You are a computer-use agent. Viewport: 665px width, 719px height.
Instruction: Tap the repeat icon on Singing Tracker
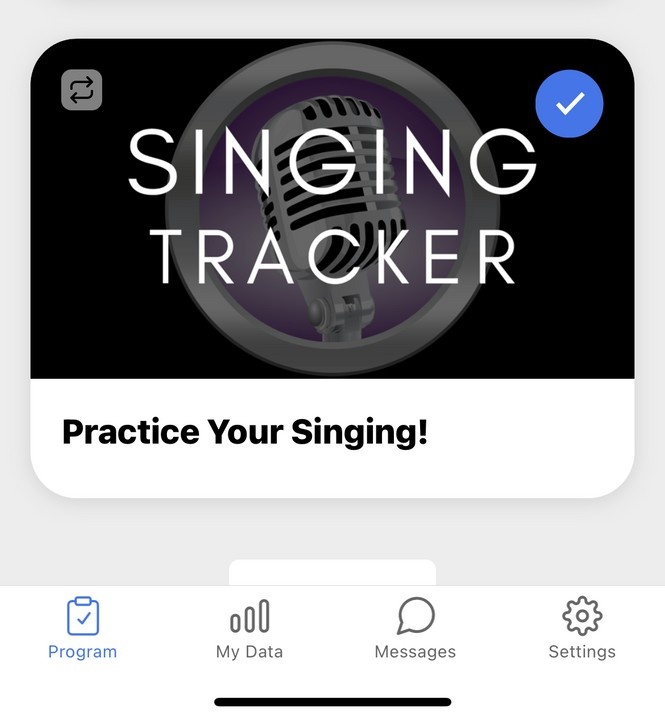(x=82, y=90)
